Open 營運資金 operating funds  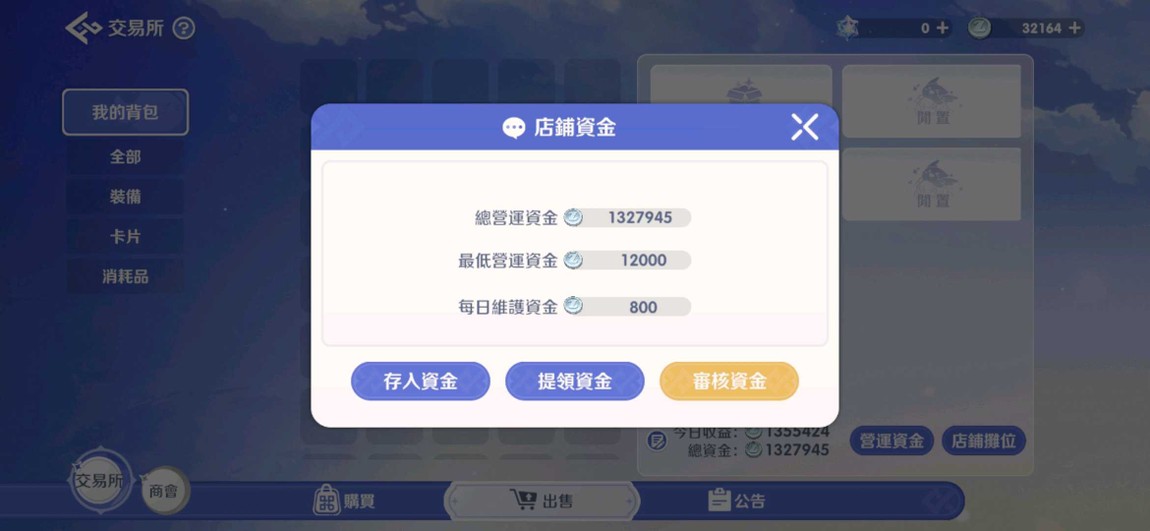click(892, 441)
